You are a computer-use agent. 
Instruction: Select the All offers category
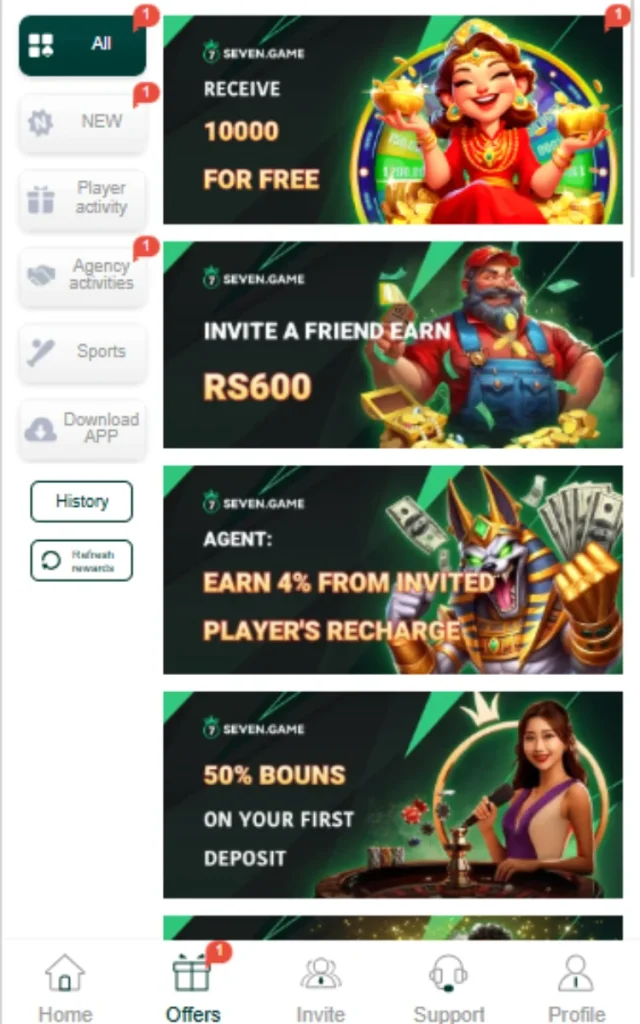(82, 45)
